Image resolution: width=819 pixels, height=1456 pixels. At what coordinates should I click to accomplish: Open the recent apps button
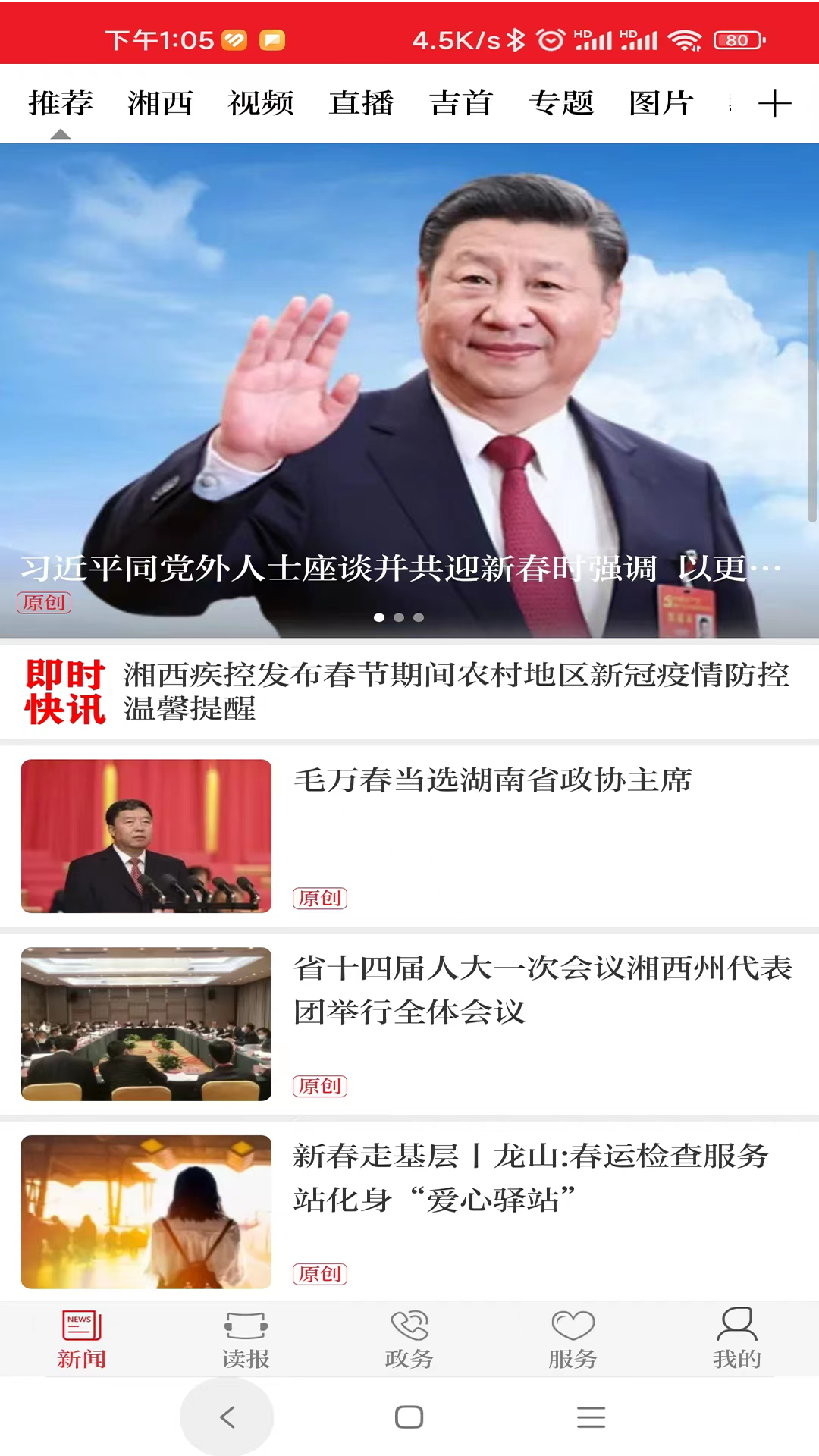[x=591, y=1415]
